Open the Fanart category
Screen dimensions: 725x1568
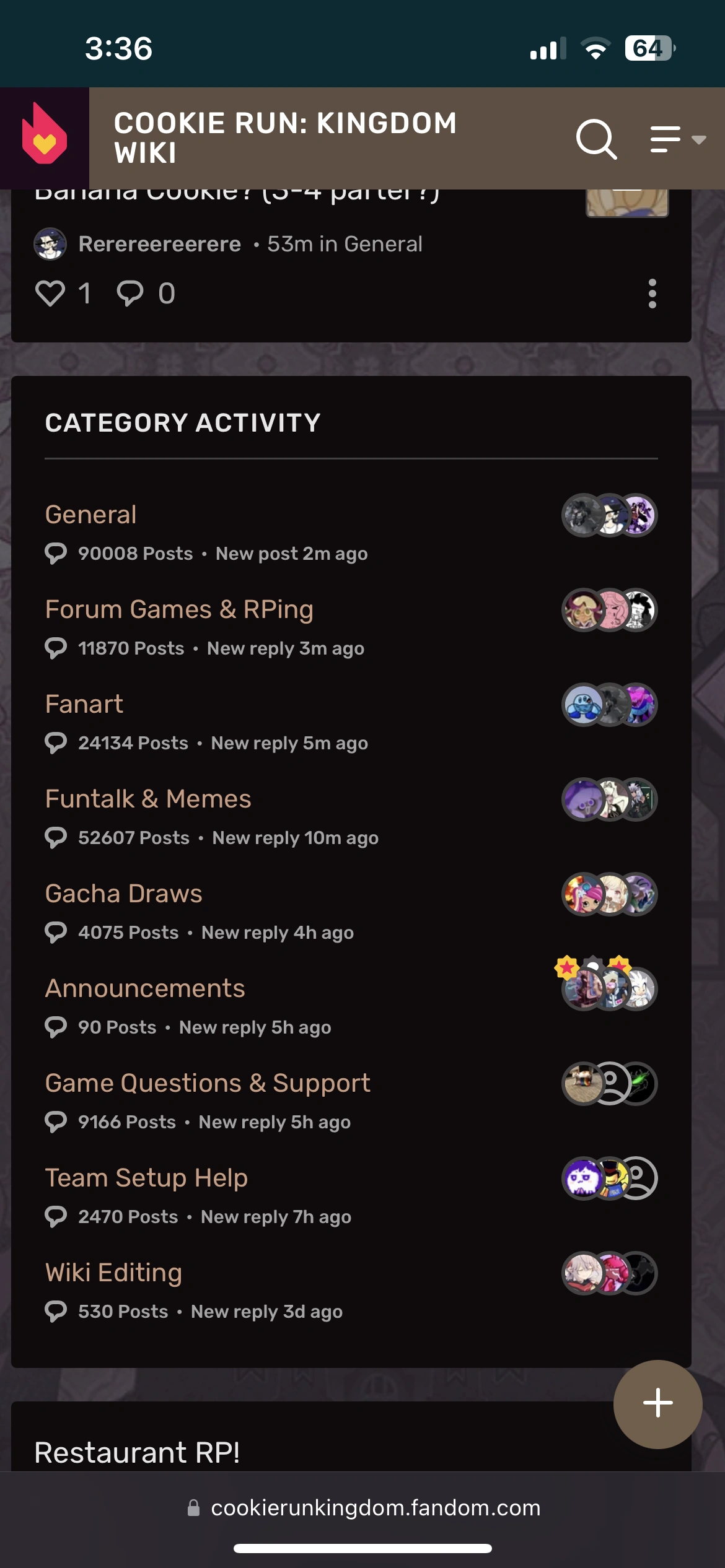pyautogui.click(x=84, y=704)
